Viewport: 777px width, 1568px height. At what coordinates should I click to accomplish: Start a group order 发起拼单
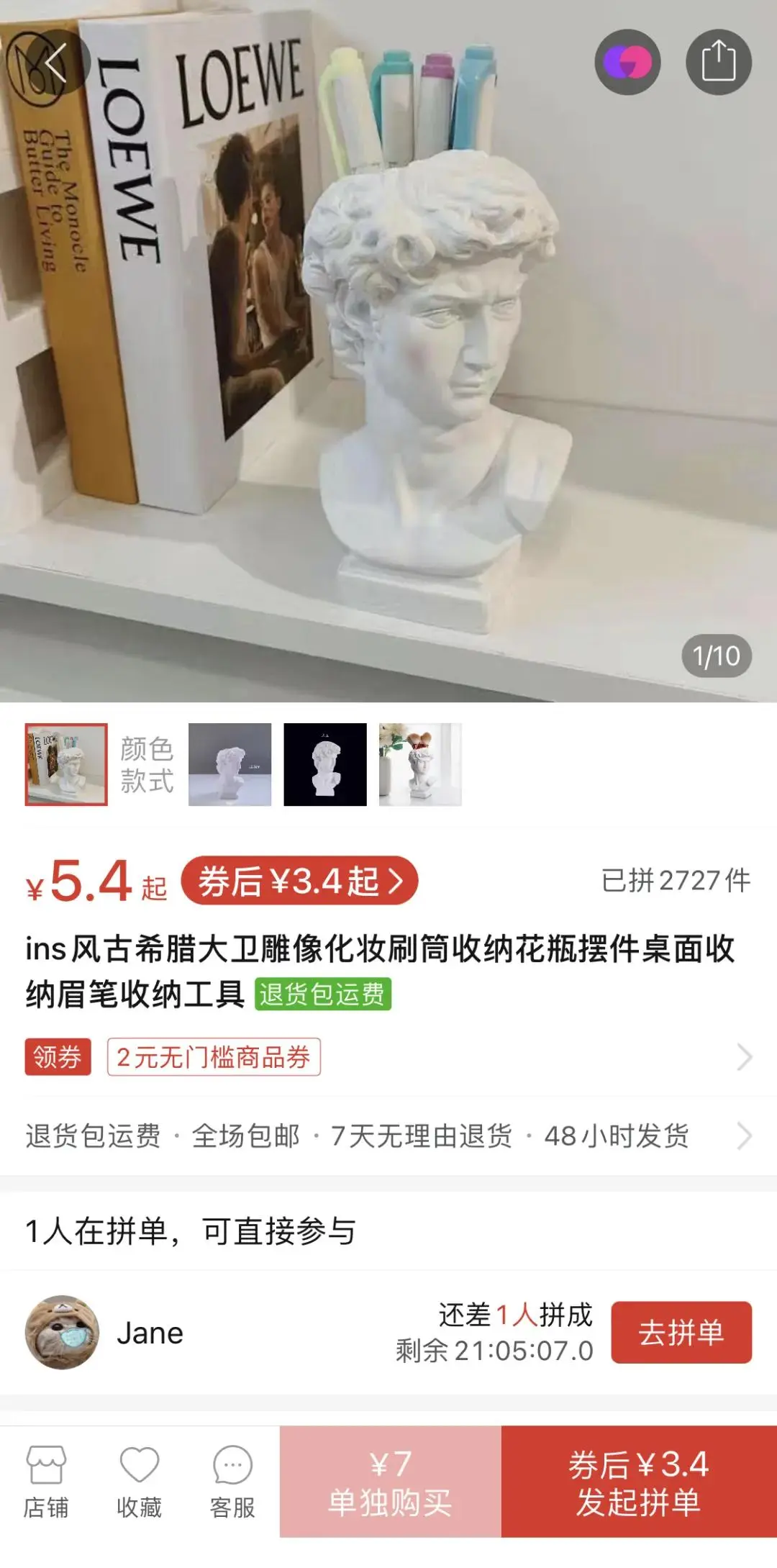638,1482
